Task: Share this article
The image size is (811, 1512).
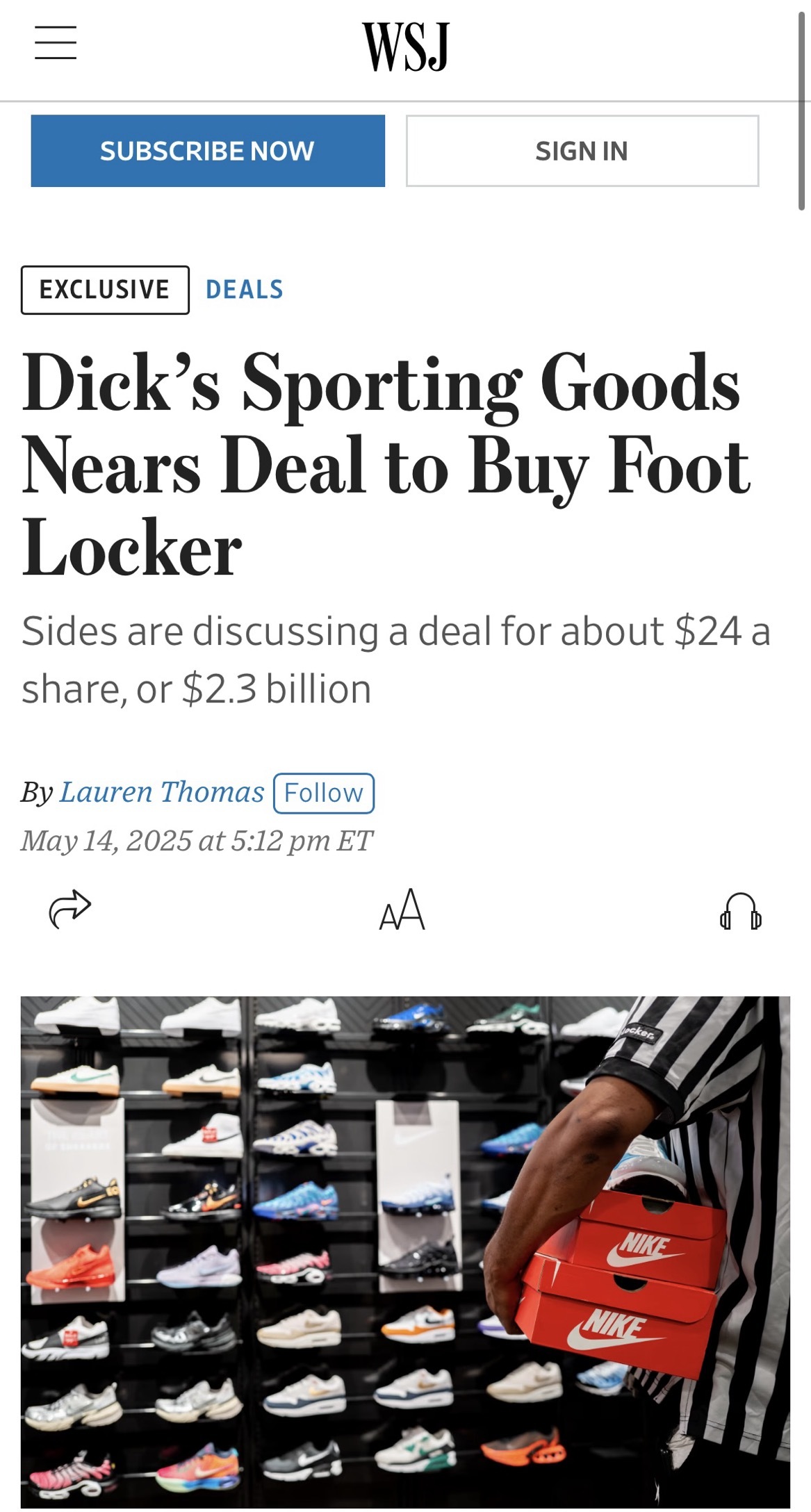Action: (x=70, y=908)
